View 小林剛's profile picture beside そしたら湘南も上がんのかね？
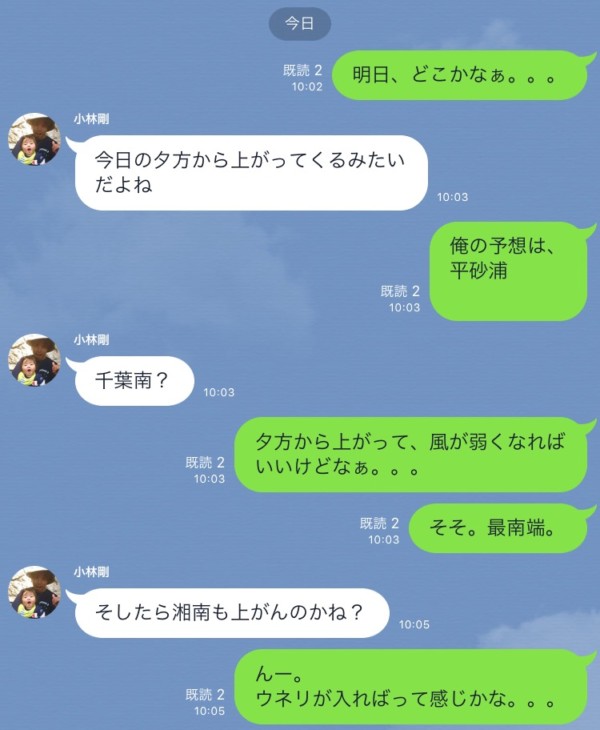The width and height of the screenshot is (600, 730). click(35, 591)
